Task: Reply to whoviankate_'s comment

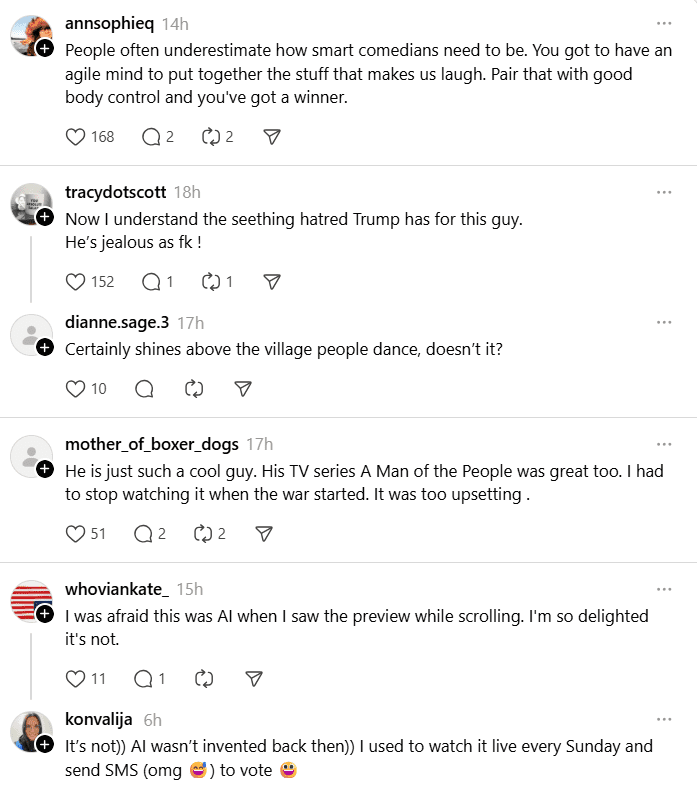Action: tap(143, 679)
